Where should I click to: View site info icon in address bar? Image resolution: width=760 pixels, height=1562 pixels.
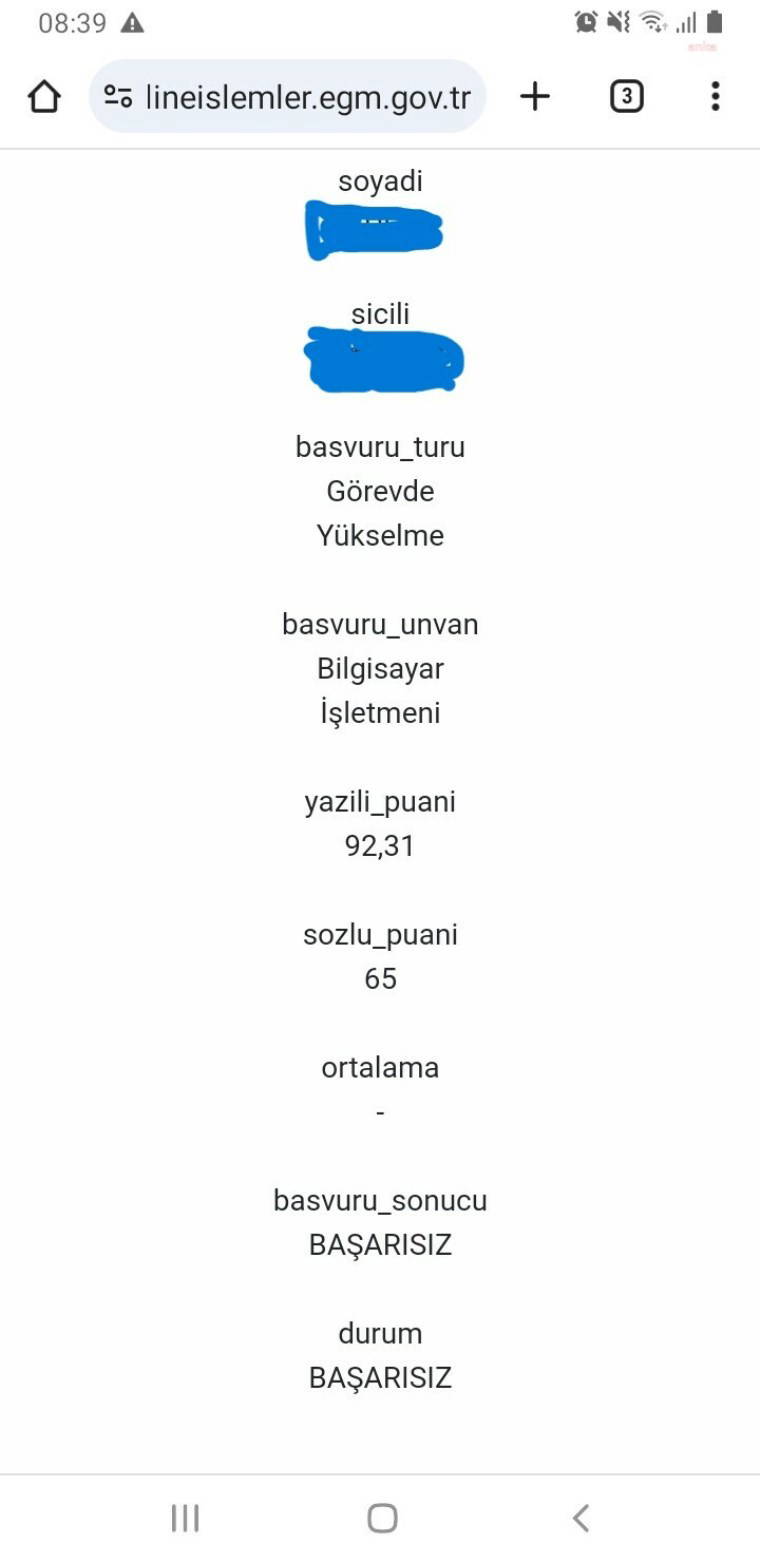118,97
